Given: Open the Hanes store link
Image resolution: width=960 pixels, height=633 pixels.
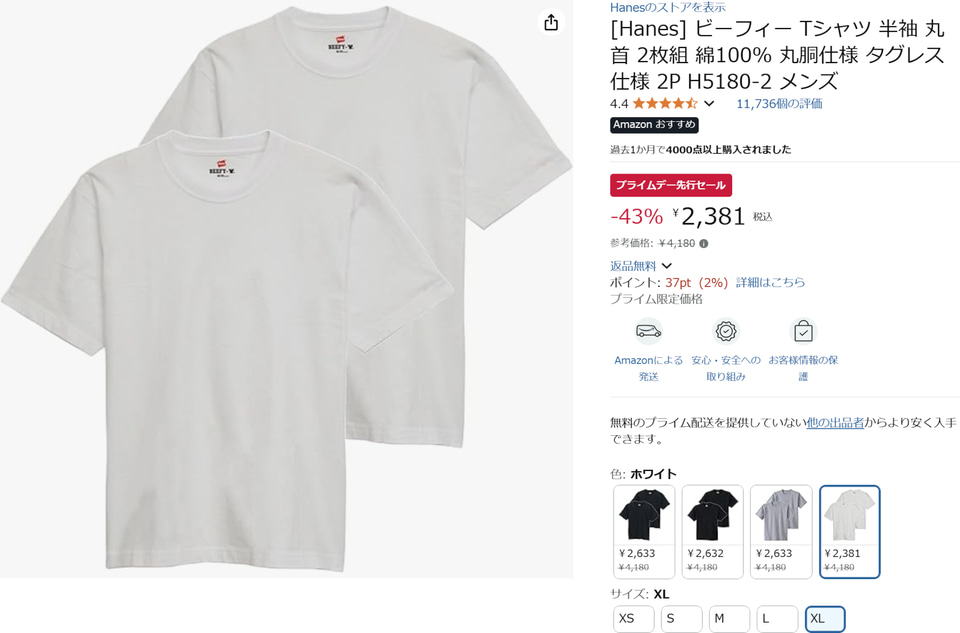Looking at the screenshot, I should pos(667,7).
